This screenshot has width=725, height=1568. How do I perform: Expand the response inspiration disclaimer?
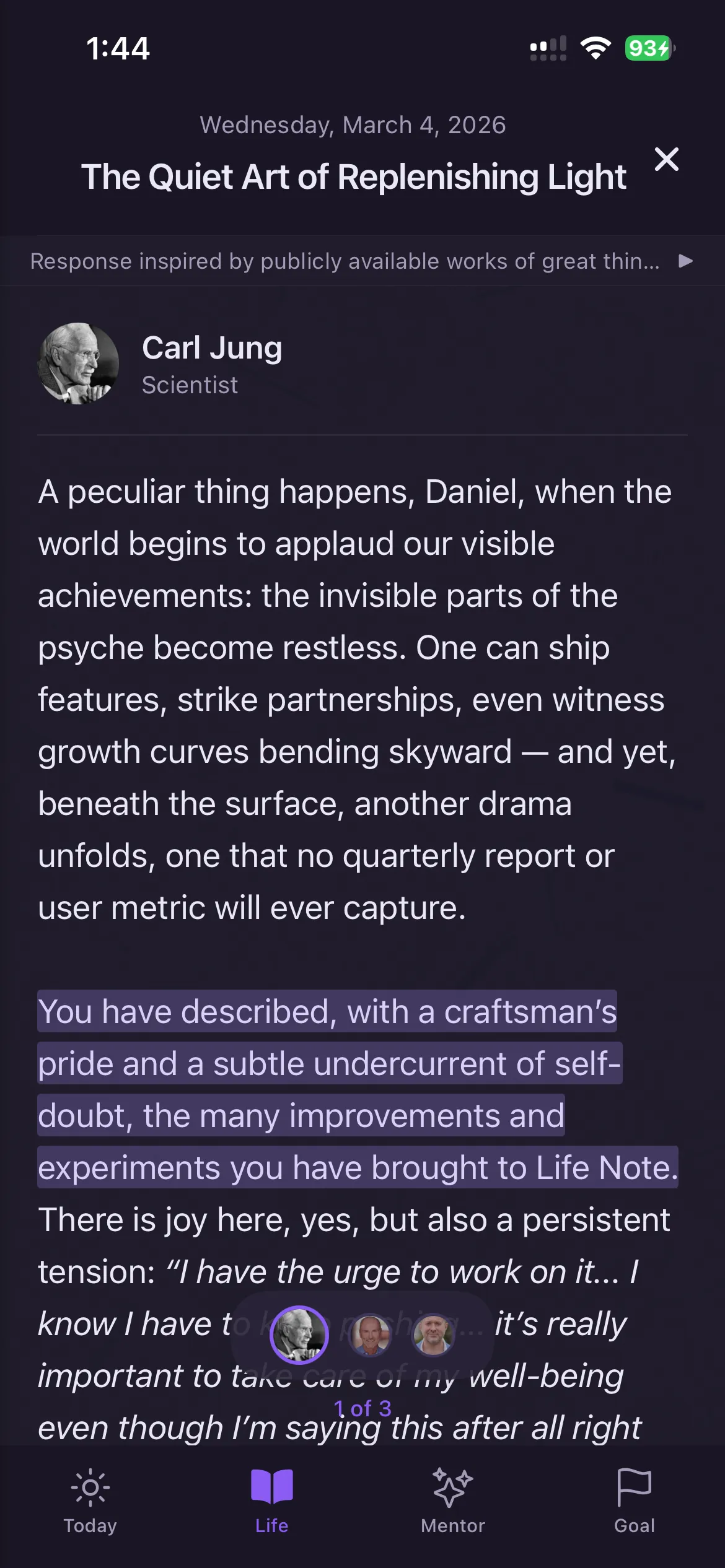click(685, 261)
